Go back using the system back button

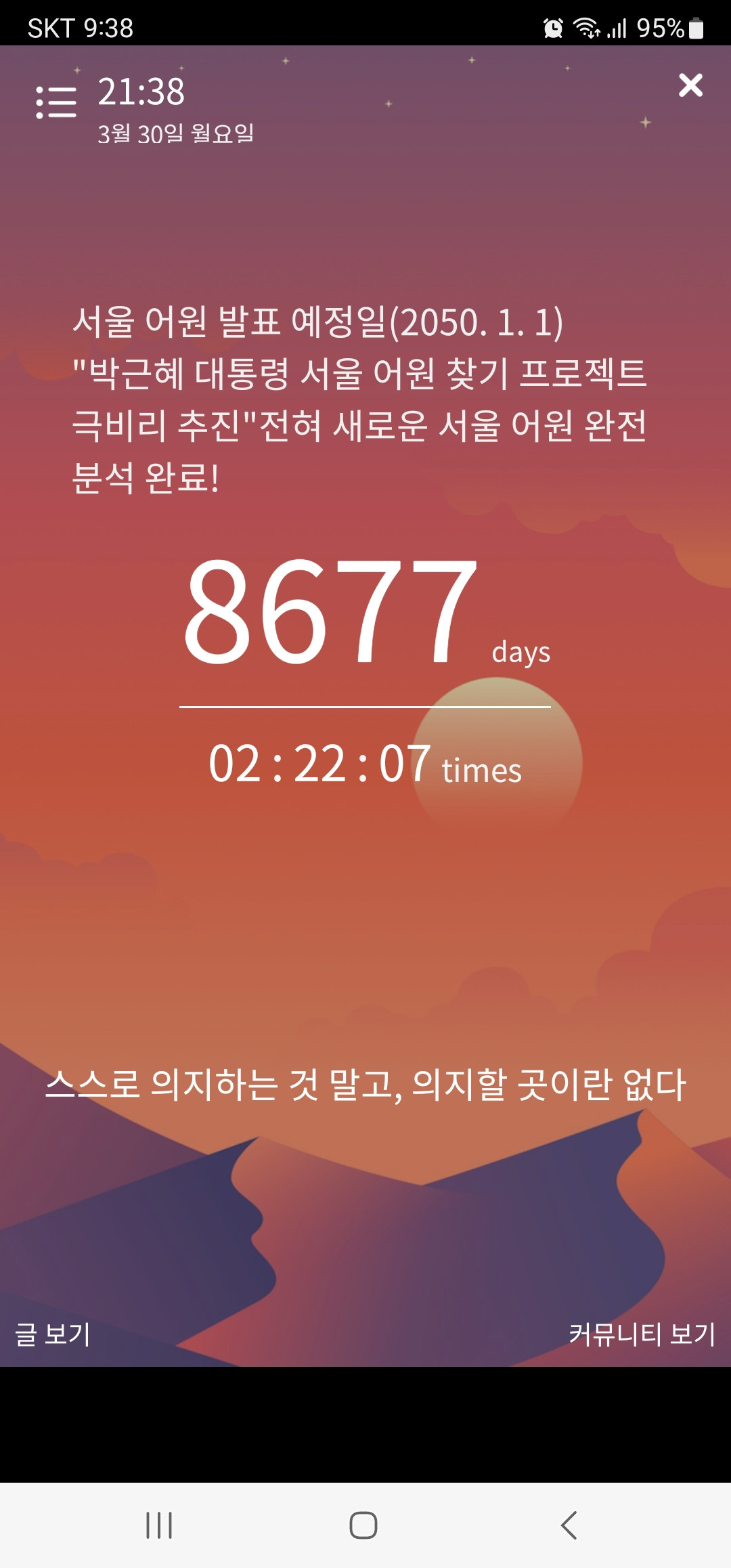569,1525
